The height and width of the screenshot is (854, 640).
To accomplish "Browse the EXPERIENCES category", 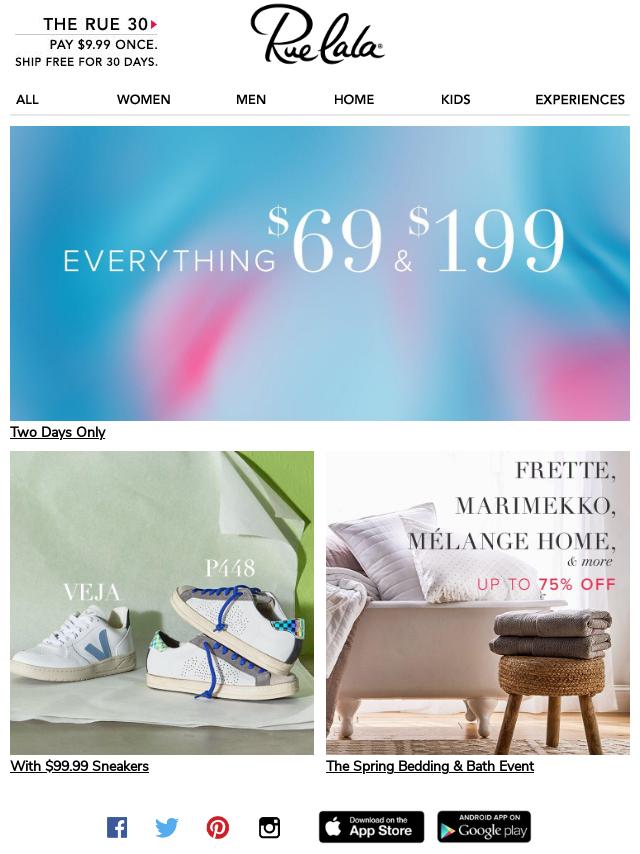I will point(579,100).
